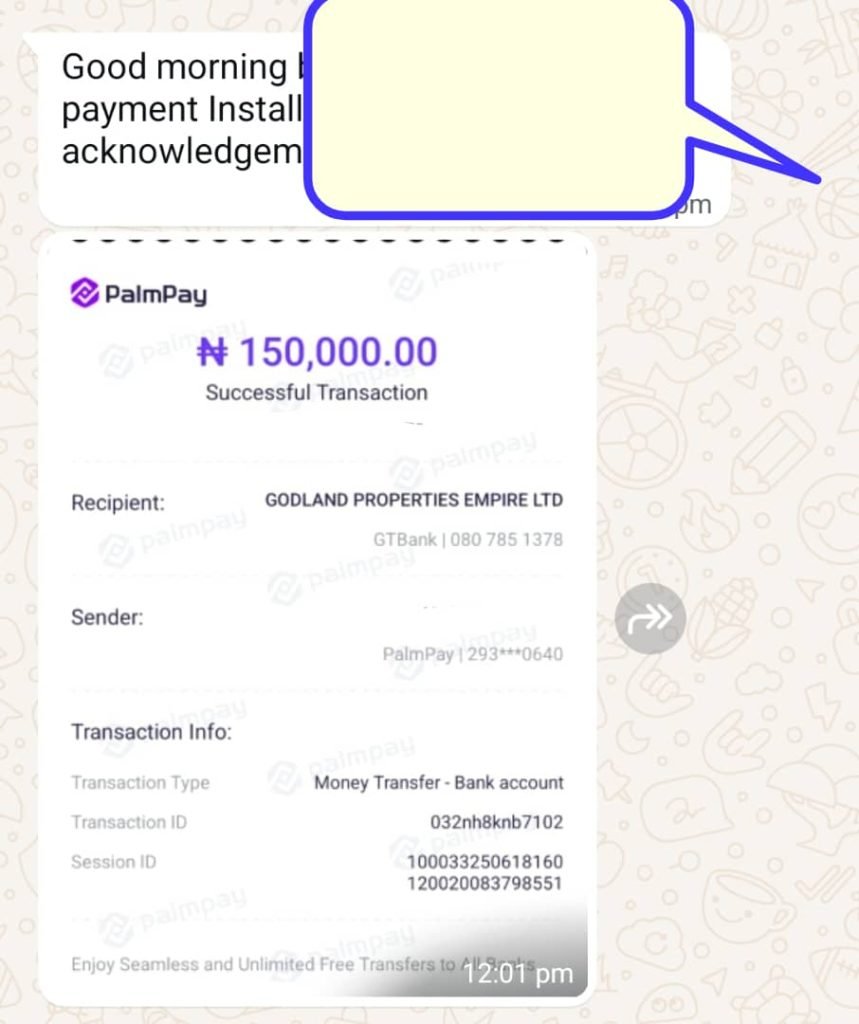Viewport: 859px width, 1024px height.
Task: Tap the forward arrow beside the receipt image
Action: point(650,618)
